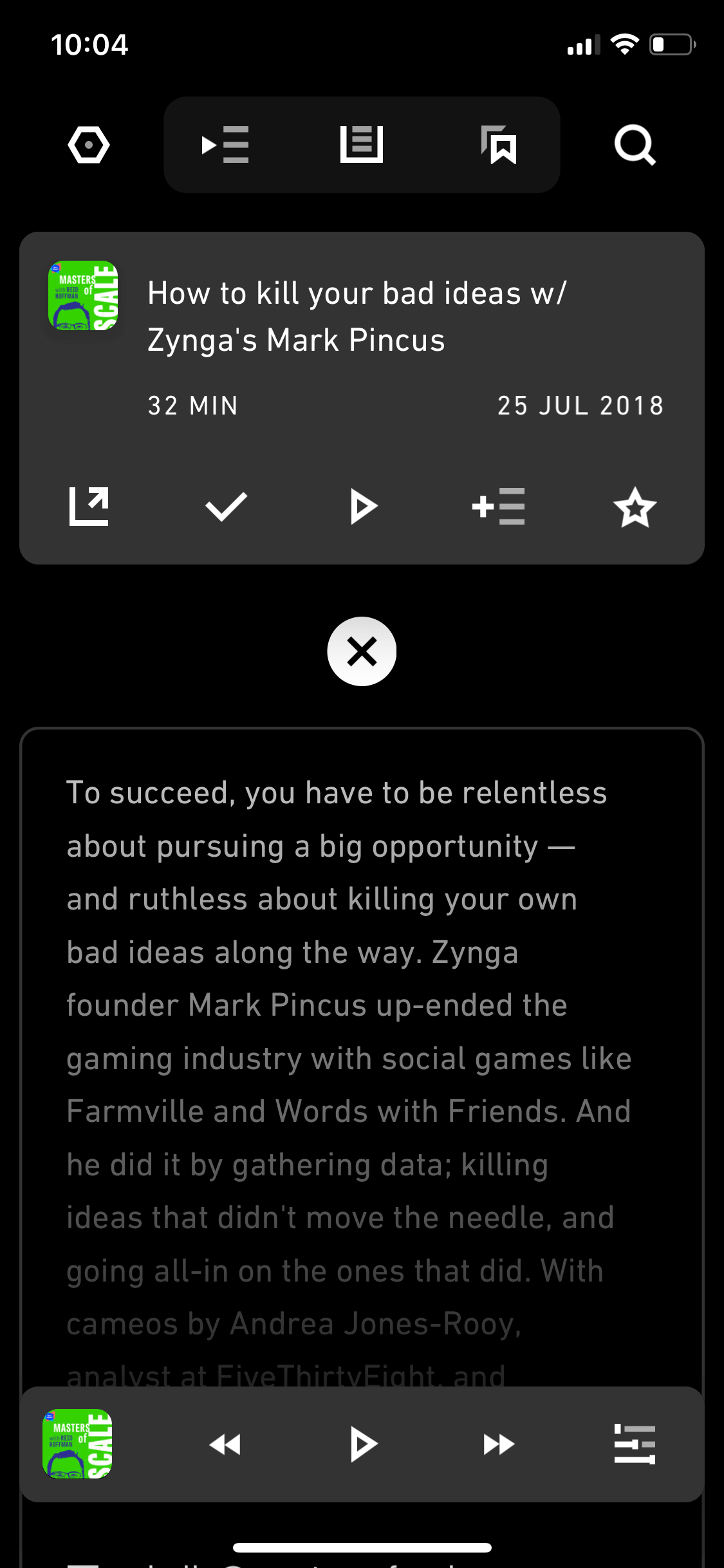
Task: Open Masters of Scale artwork in mini player
Action: click(77, 1444)
